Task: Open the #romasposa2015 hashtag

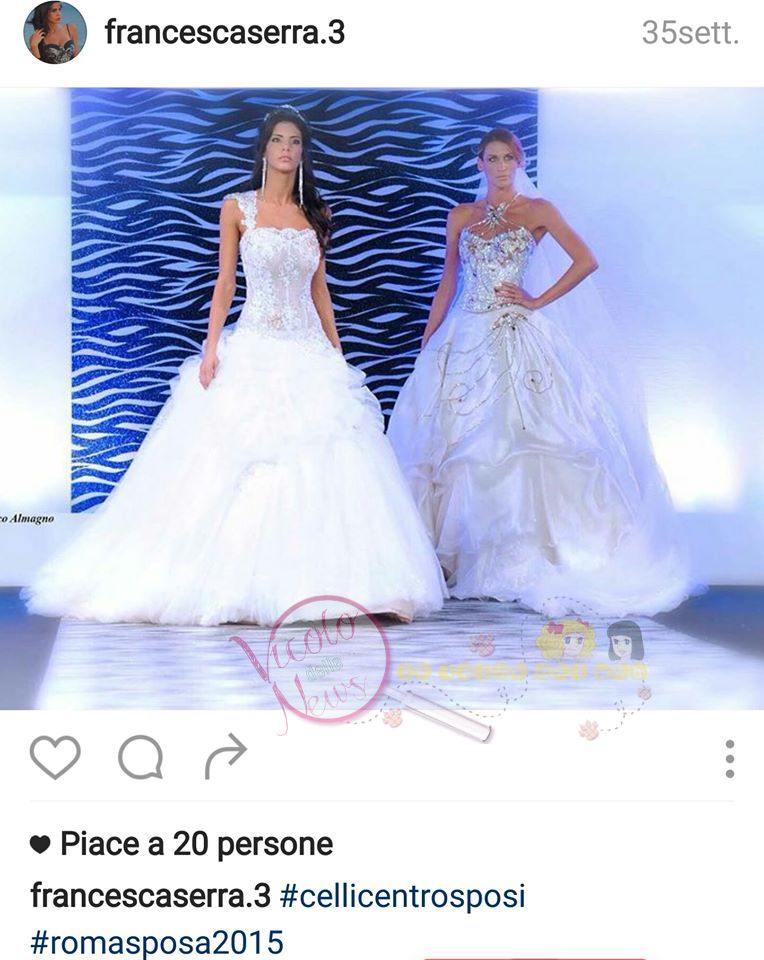Action: (157, 942)
